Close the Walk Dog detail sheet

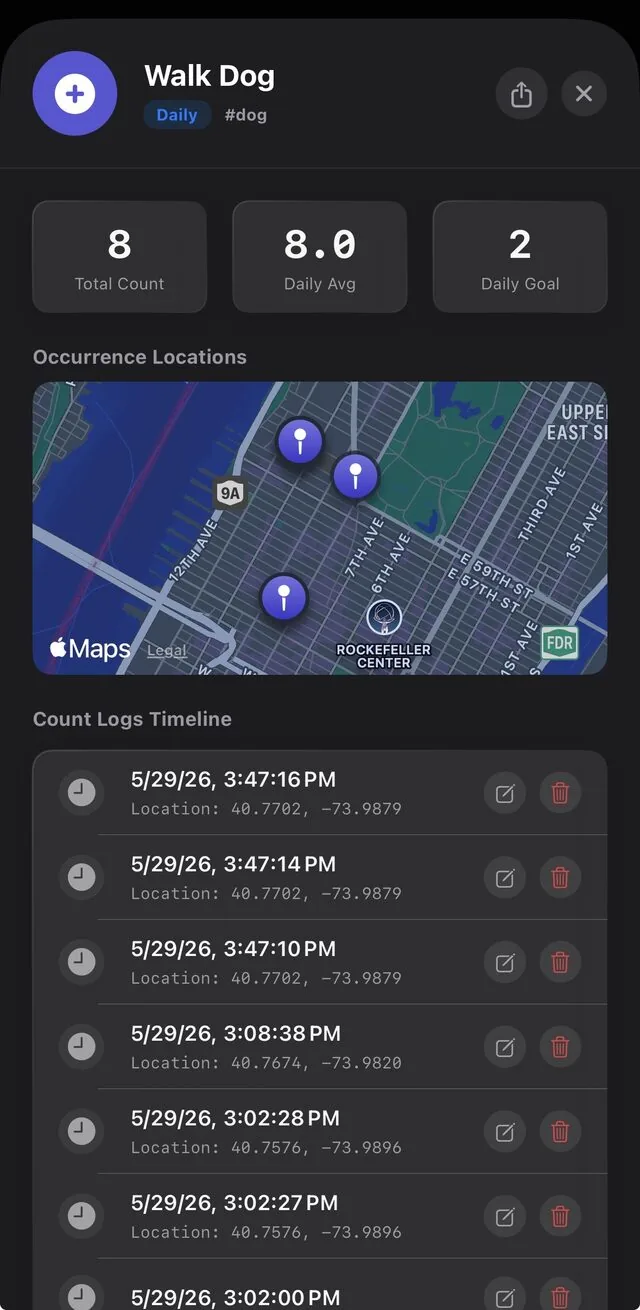584,94
